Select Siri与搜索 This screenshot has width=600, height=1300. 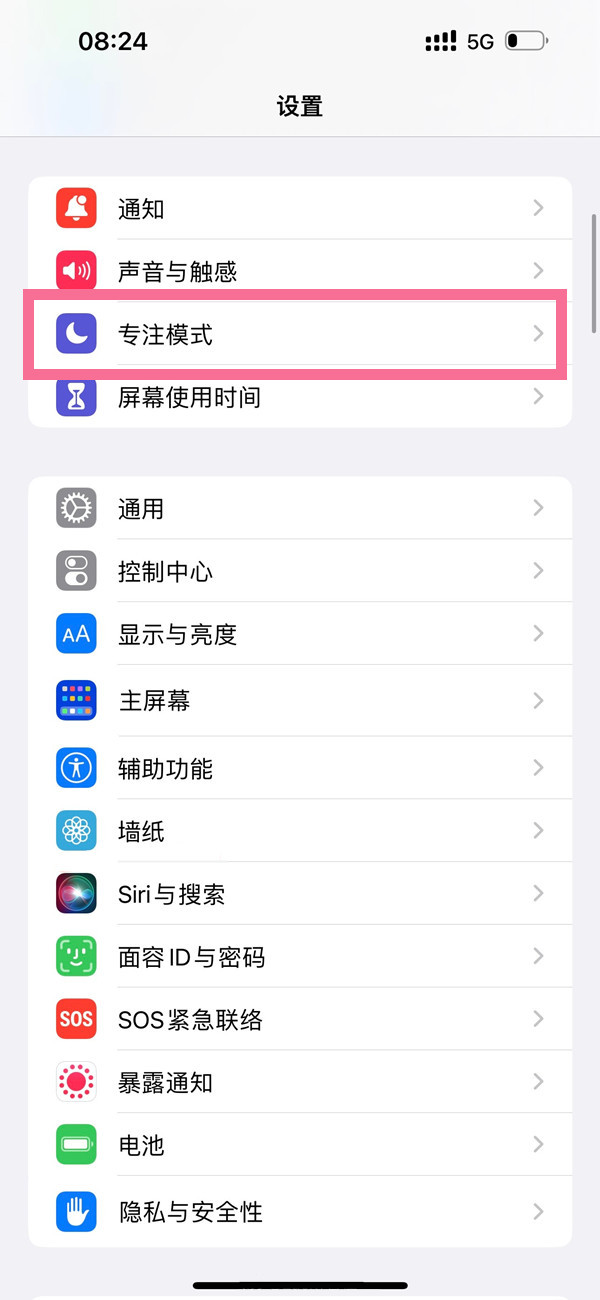coord(300,893)
